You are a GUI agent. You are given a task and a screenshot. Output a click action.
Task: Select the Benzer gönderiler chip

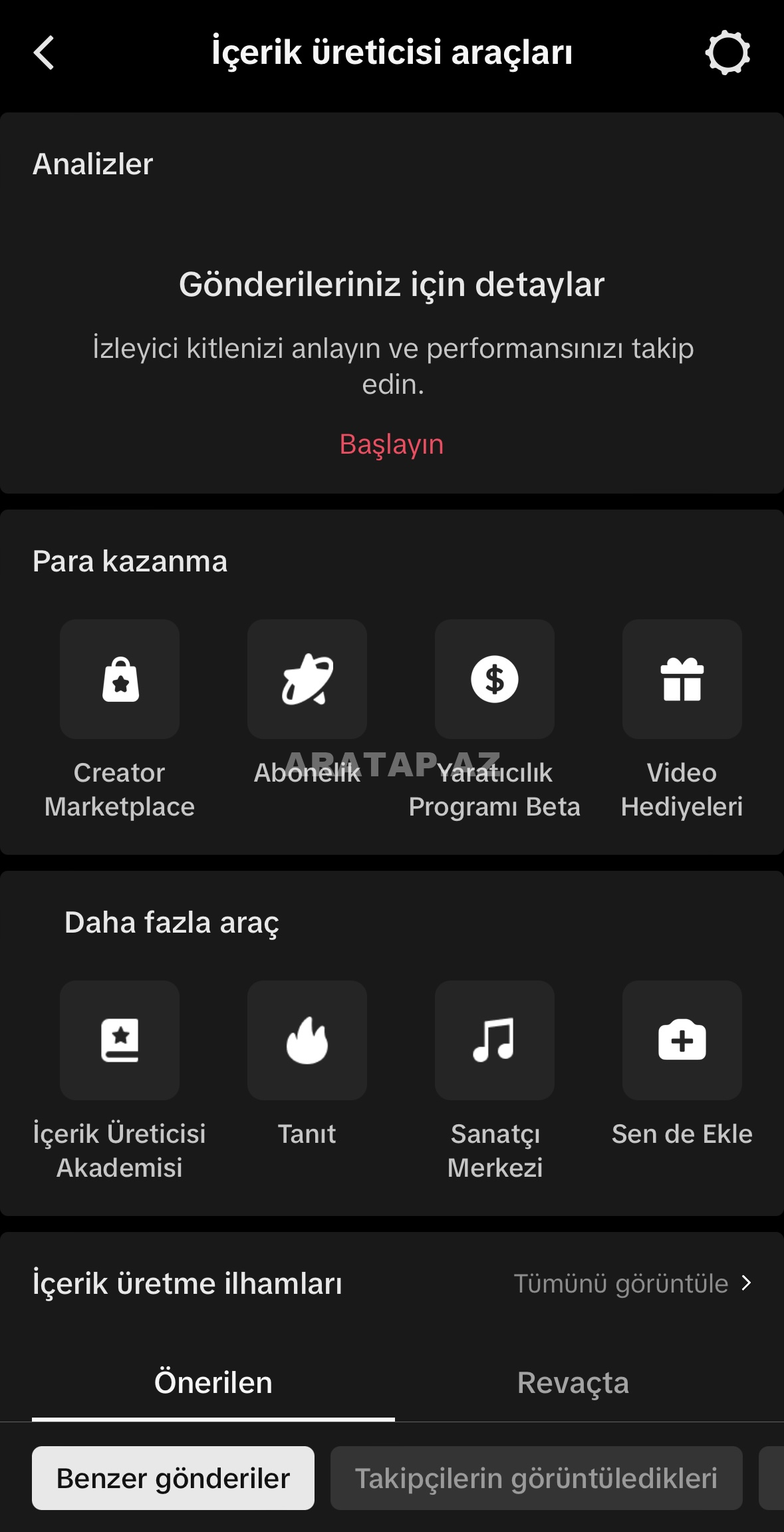coord(173,1478)
